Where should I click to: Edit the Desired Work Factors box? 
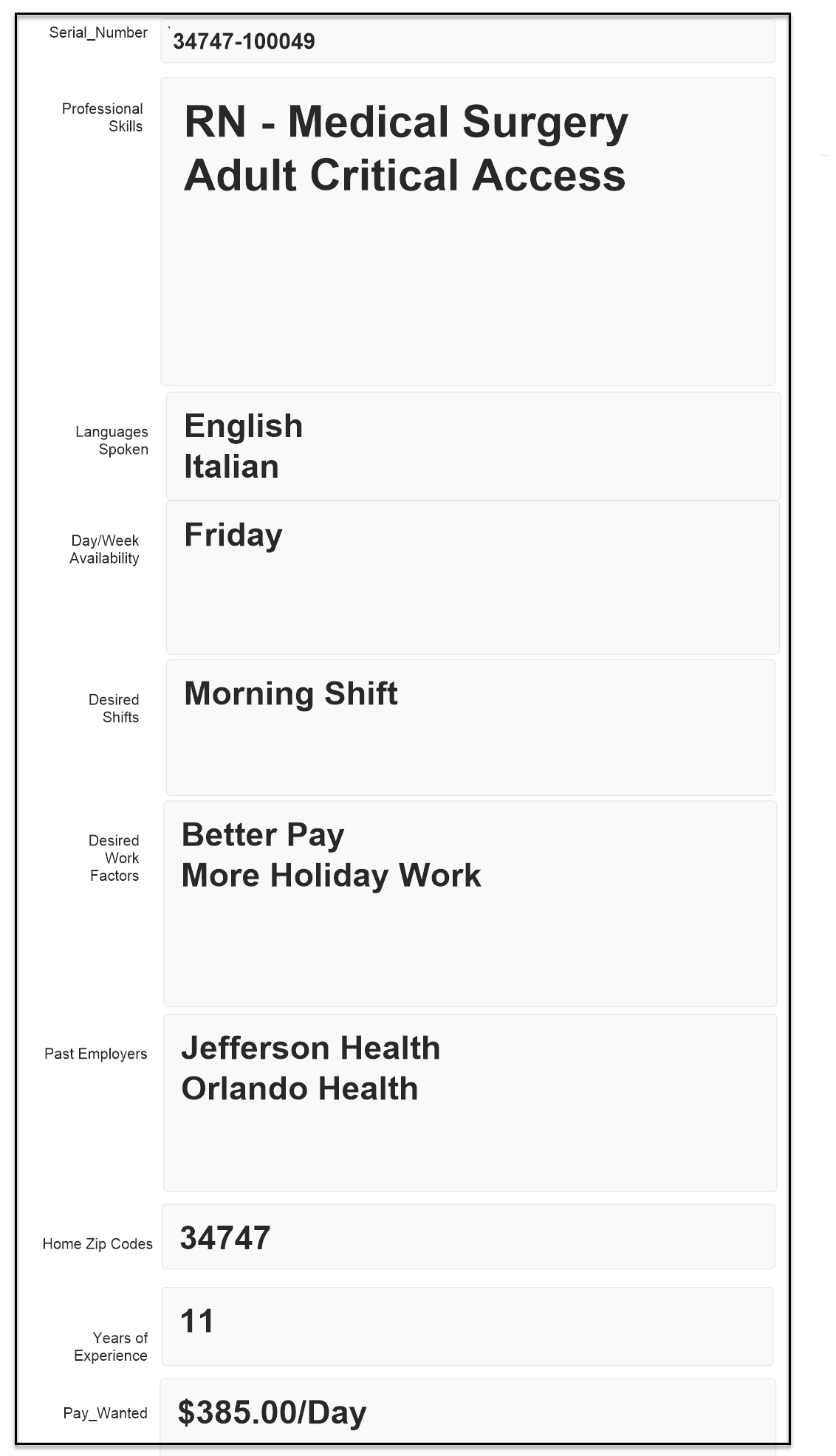pyautogui.click(x=470, y=904)
